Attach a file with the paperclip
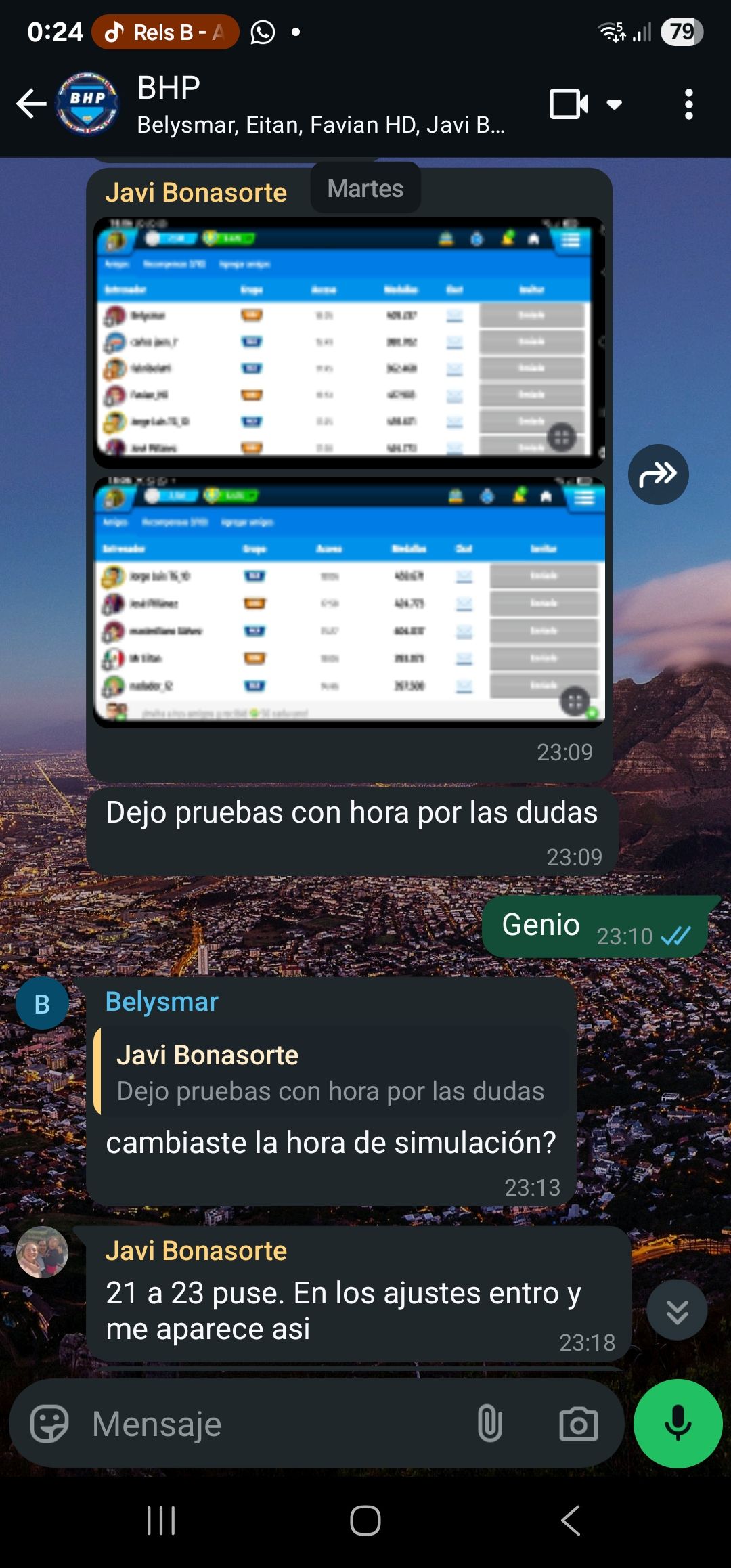The width and height of the screenshot is (731, 1568). pos(489,1424)
